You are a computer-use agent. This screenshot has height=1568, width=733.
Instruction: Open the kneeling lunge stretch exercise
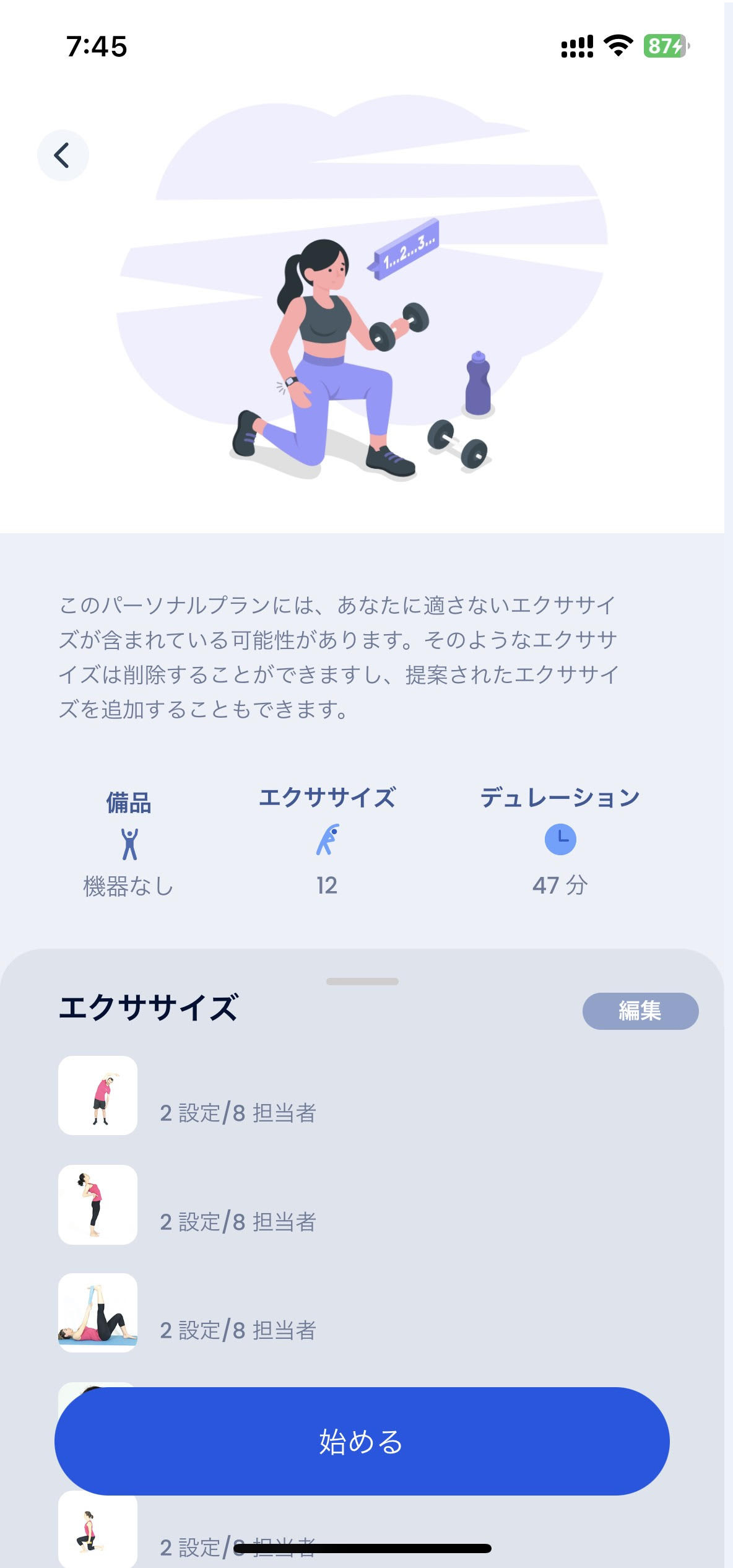pos(98,1528)
